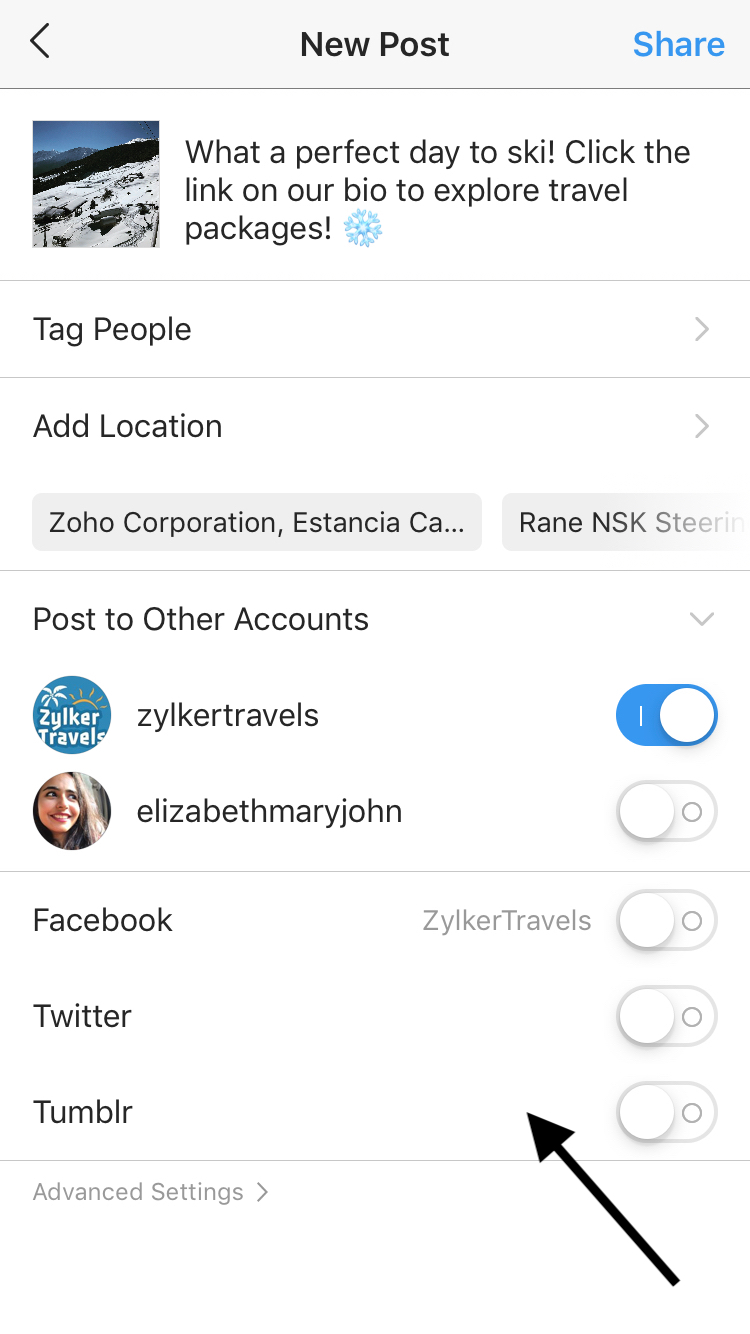750x1334 pixels.
Task: Disable posting to zylkertravels account
Action: pos(666,716)
